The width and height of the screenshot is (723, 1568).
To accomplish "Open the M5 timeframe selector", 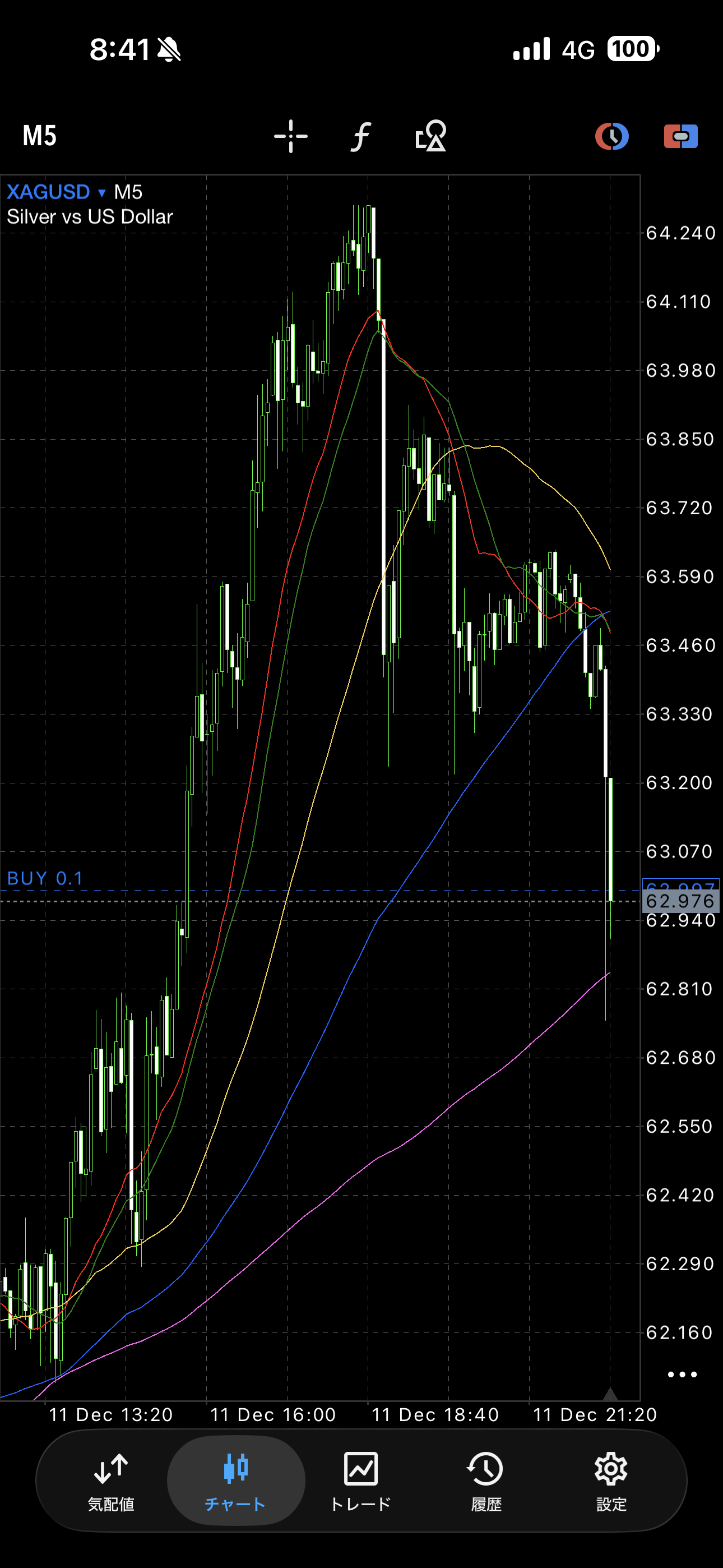I will click(40, 136).
